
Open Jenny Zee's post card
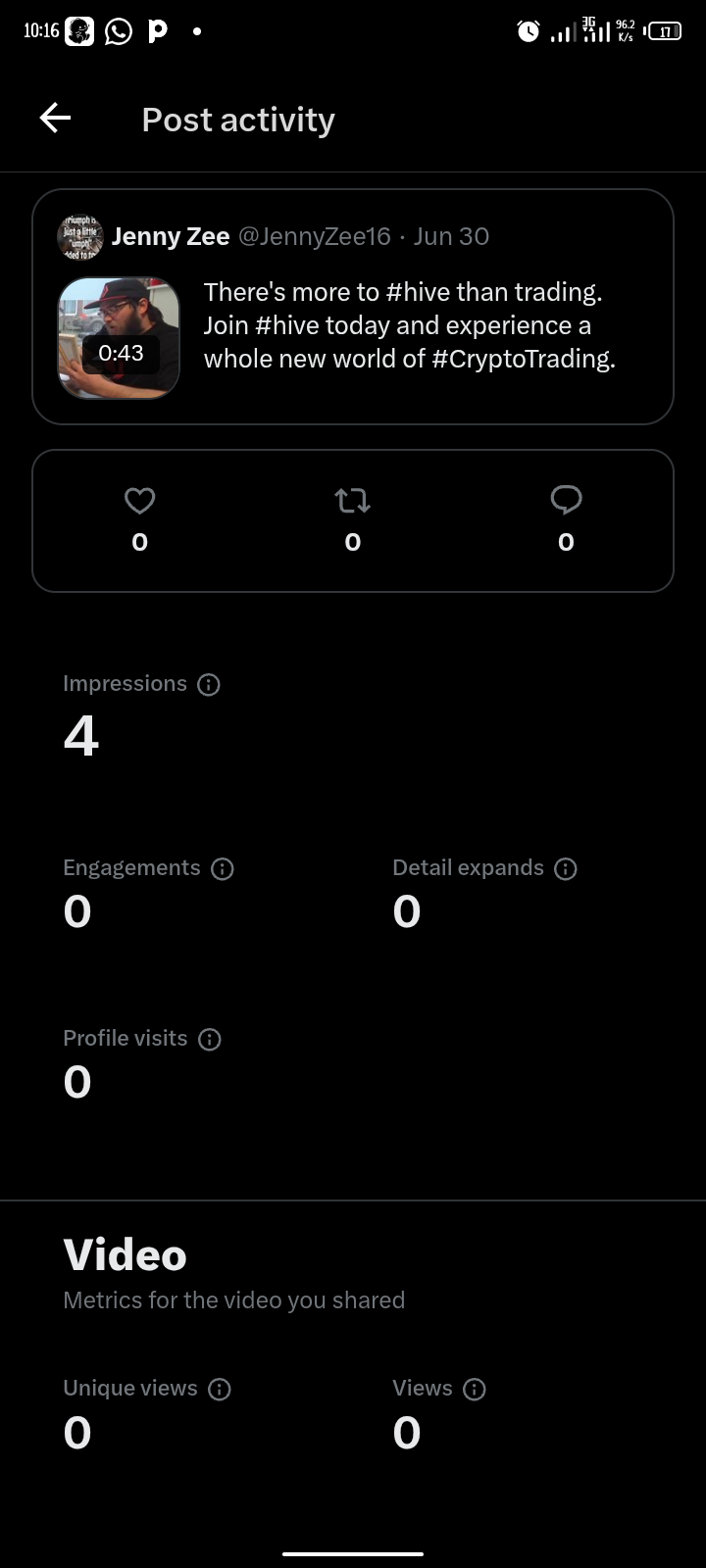pyautogui.click(x=353, y=307)
